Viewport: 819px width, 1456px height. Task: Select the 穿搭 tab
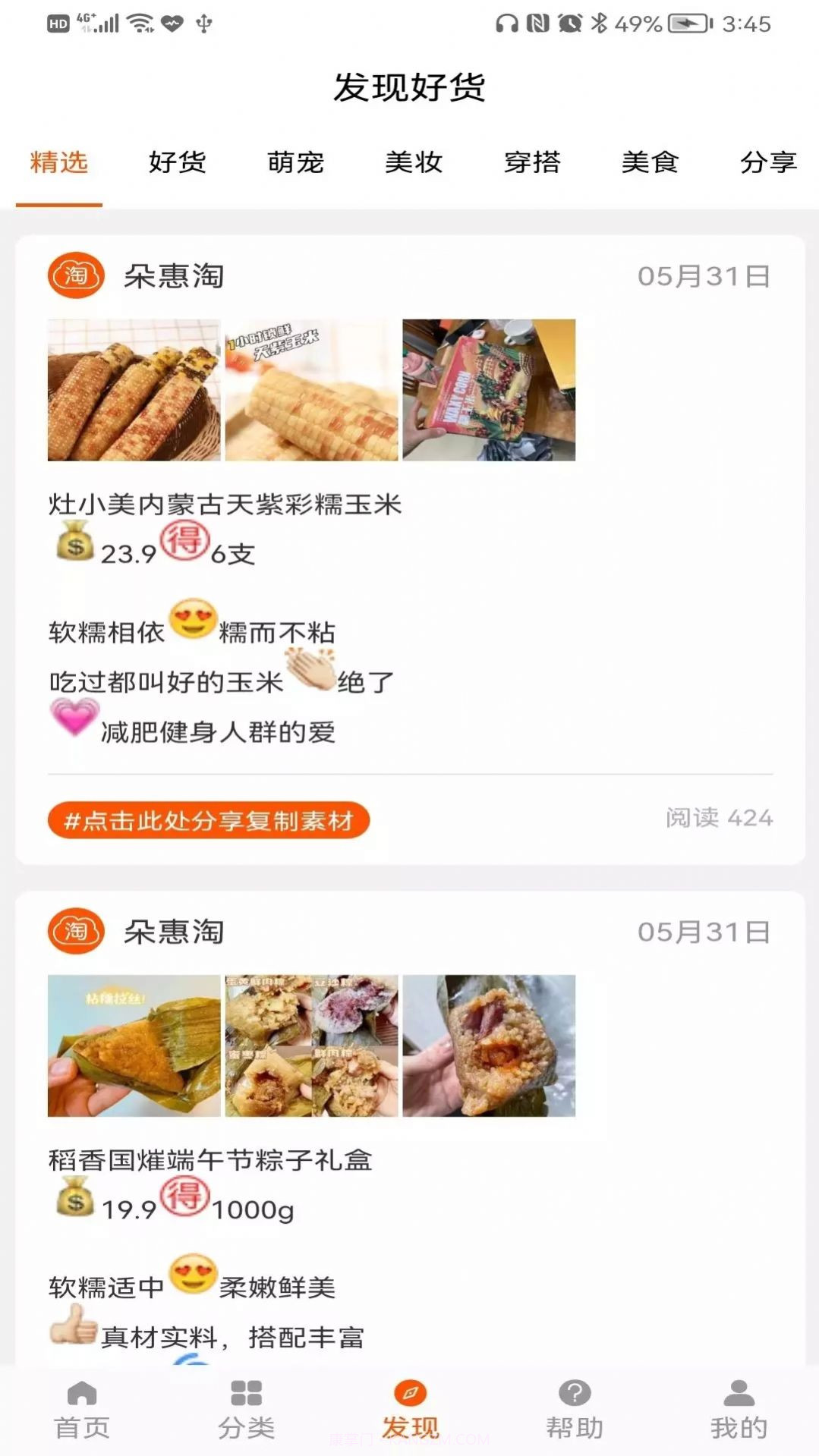coord(533,162)
